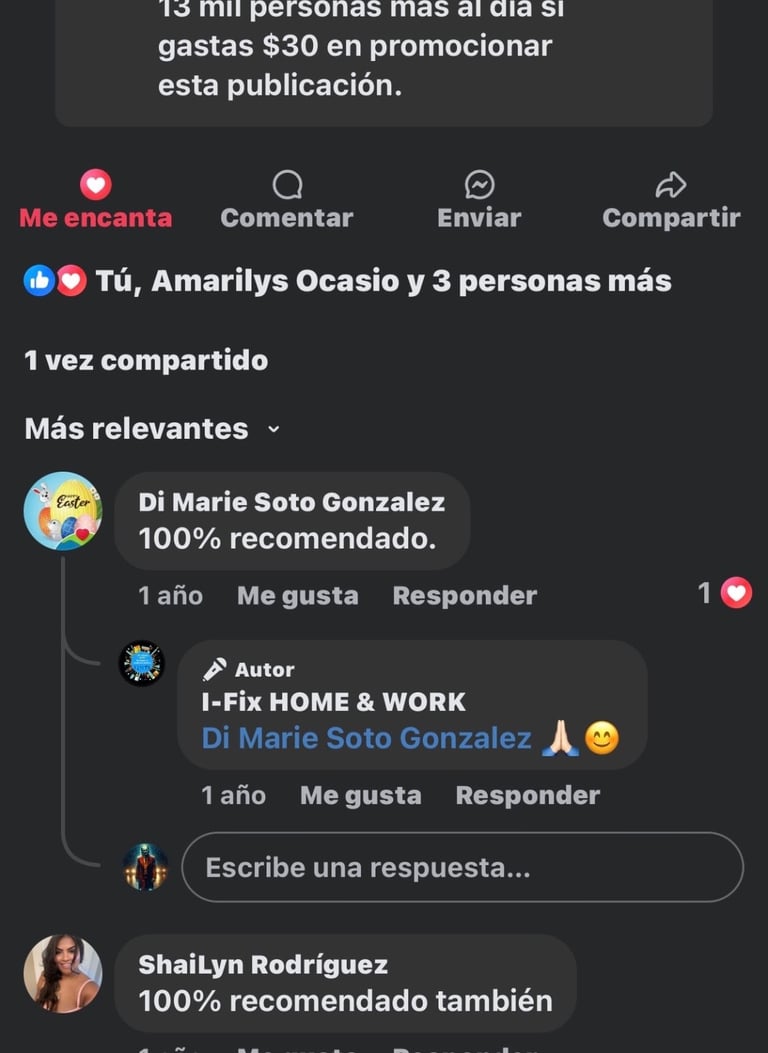View the heart reaction on Di Marie's comment
The width and height of the screenshot is (768, 1053).
click(725, 593)
